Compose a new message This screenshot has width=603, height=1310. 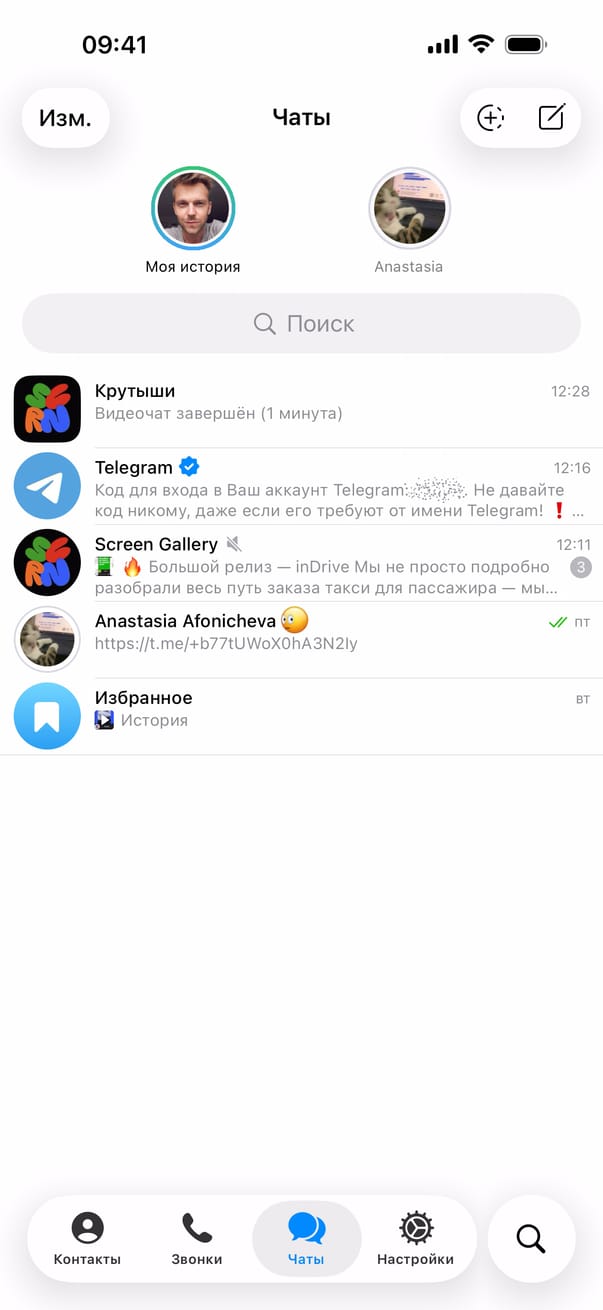(551, 118)
